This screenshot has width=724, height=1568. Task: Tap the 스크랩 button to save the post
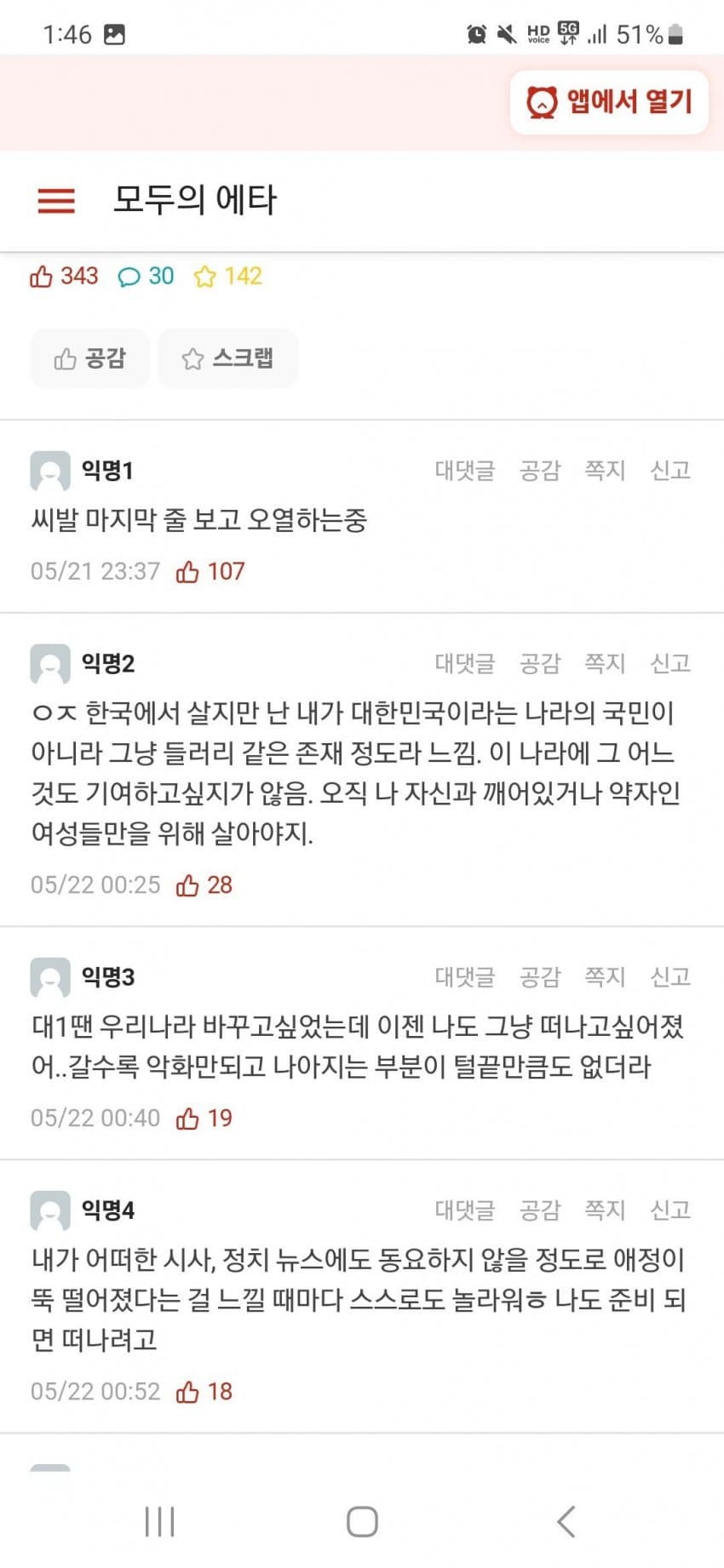(227, 358)
